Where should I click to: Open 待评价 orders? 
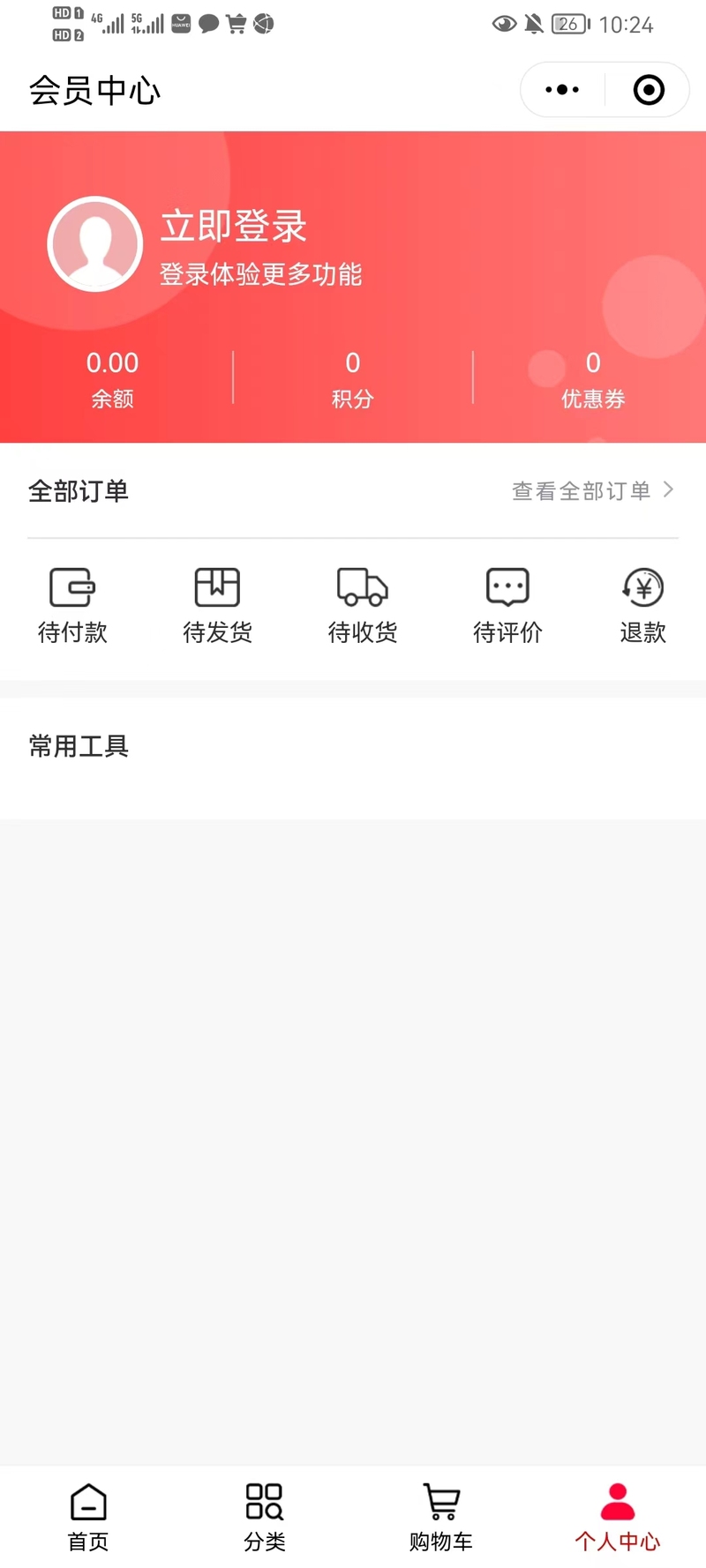507,606
